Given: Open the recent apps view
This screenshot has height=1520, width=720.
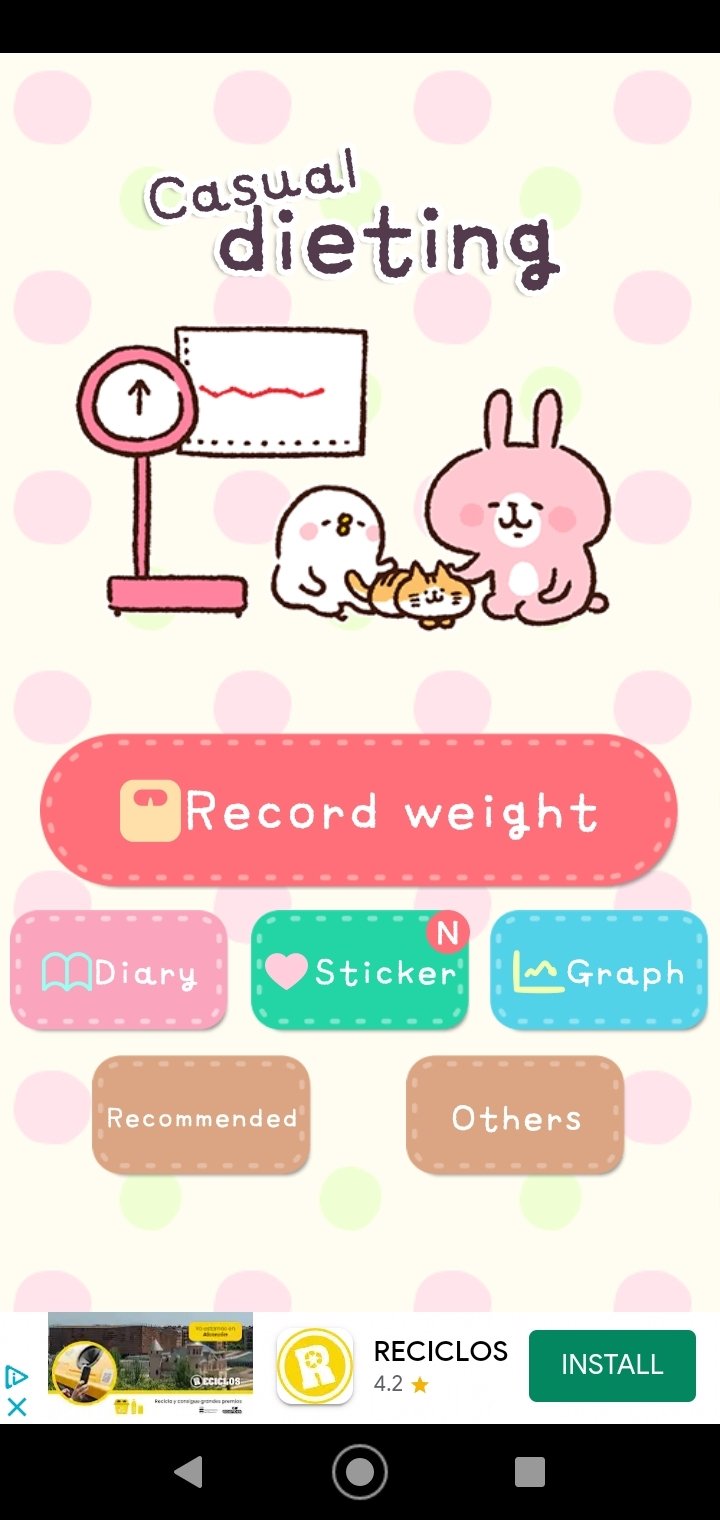Looking at the screenshot, I should click(x=530, y=1472).
